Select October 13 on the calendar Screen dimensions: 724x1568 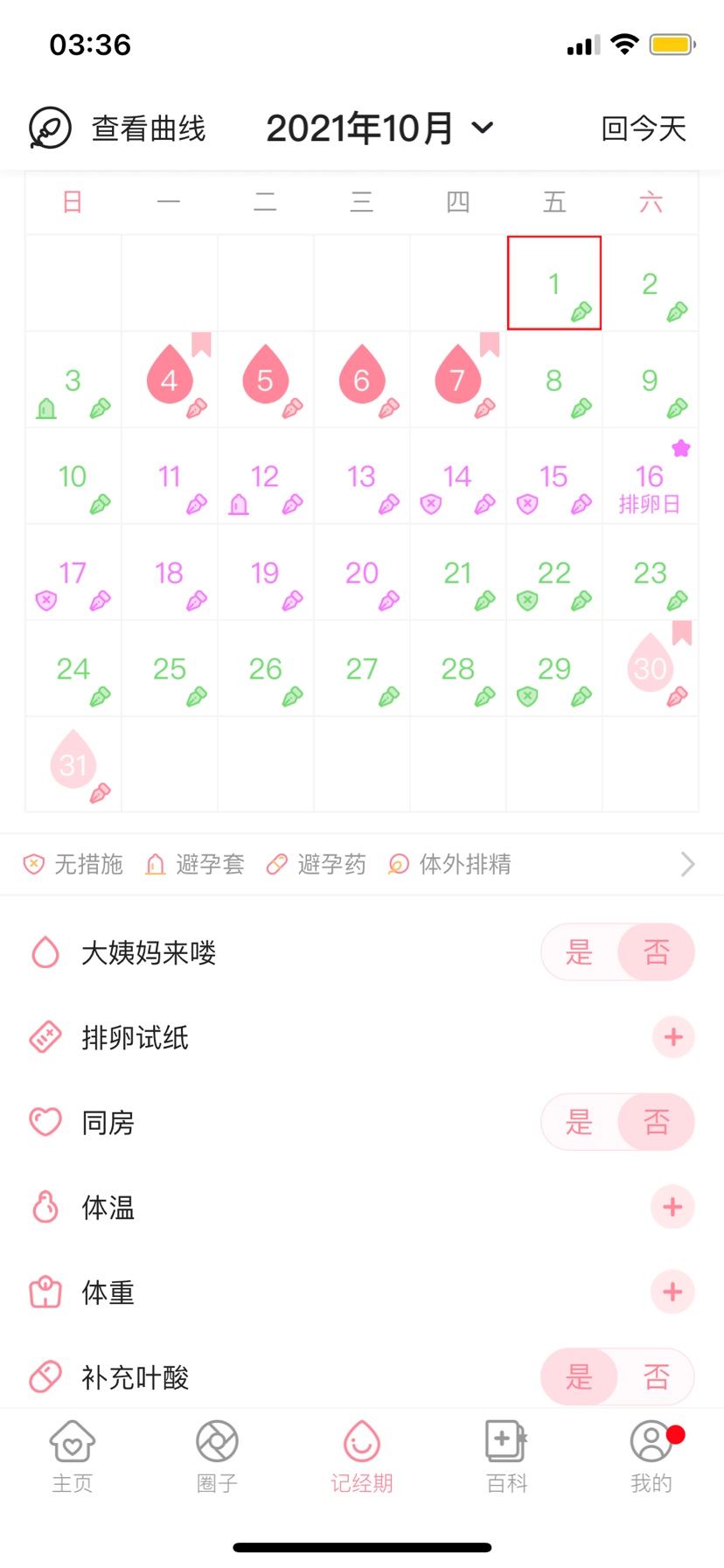[361, 477]
